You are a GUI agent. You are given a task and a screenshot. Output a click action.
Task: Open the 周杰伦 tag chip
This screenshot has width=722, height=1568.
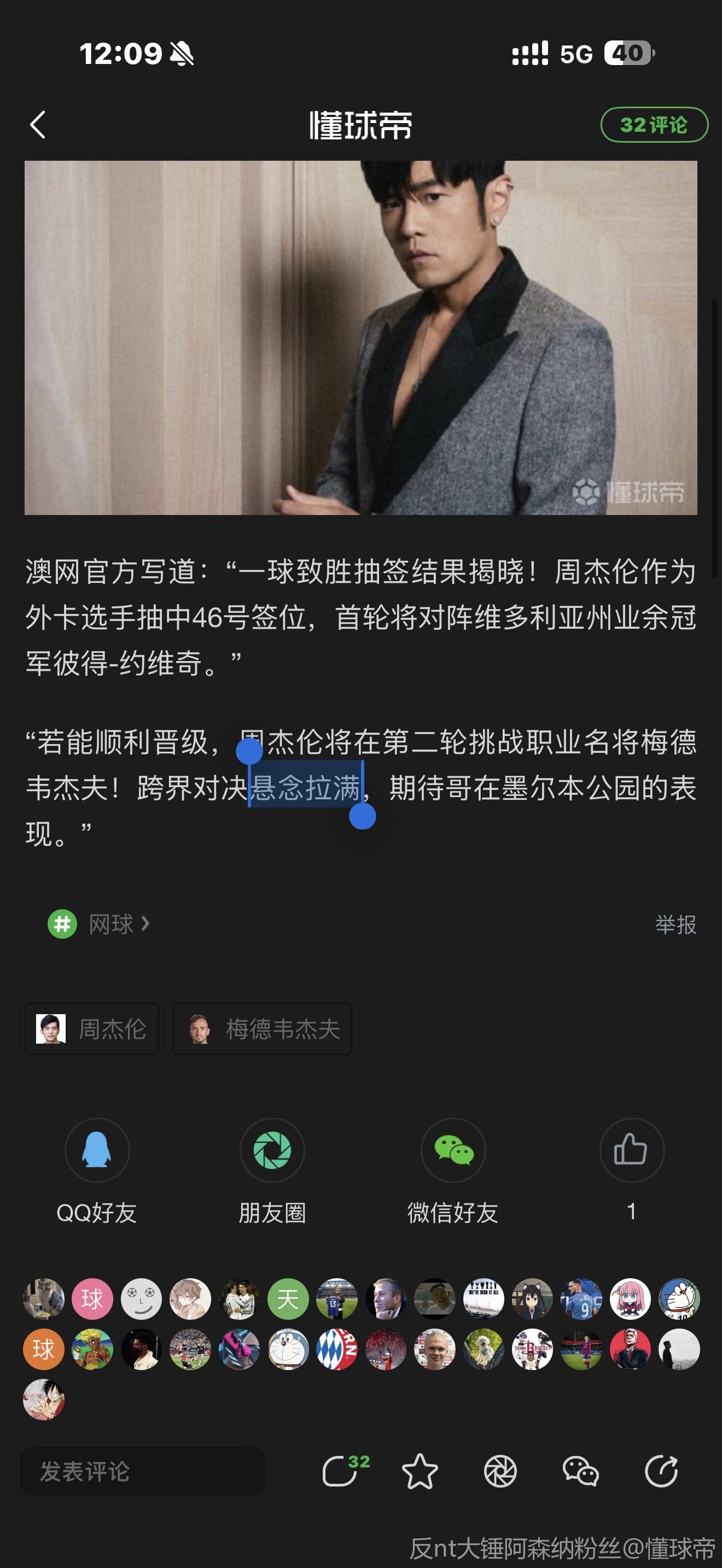coord(92,1029)
